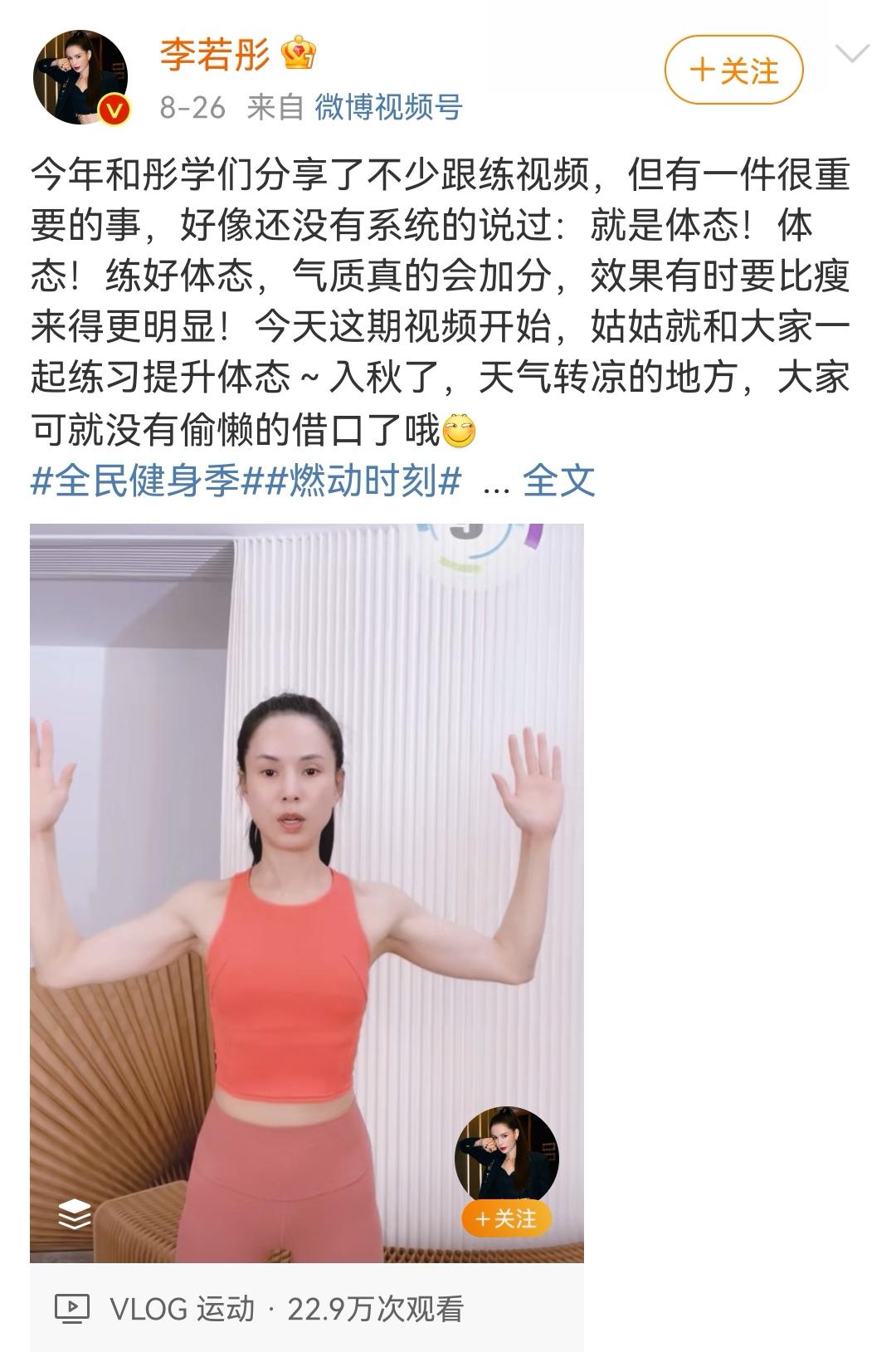Expand the full post with 全文
The image size is (896, 1352).
559,481
